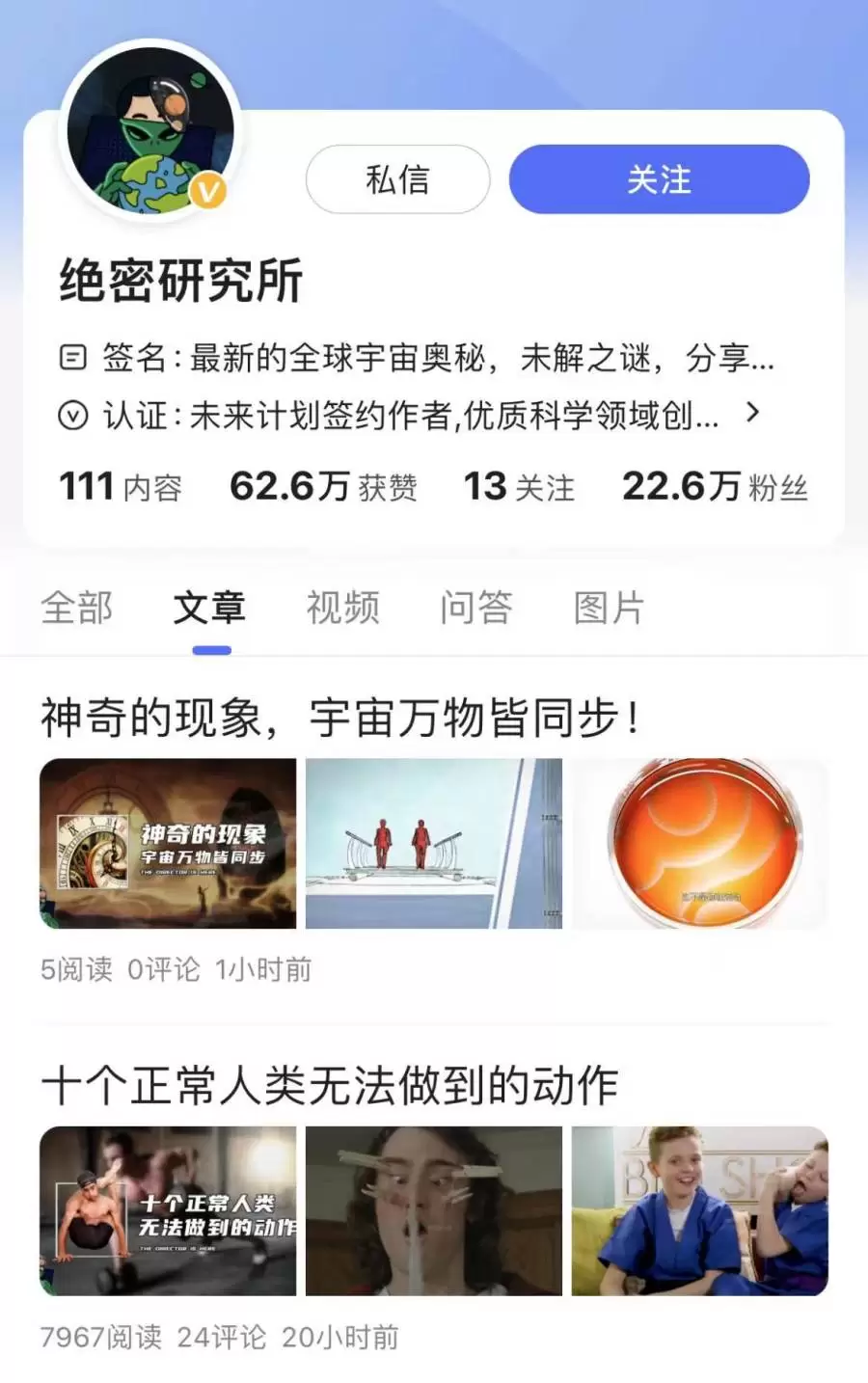
Task: Expand the 认证 certification details chevron
Action: (753, 413)
